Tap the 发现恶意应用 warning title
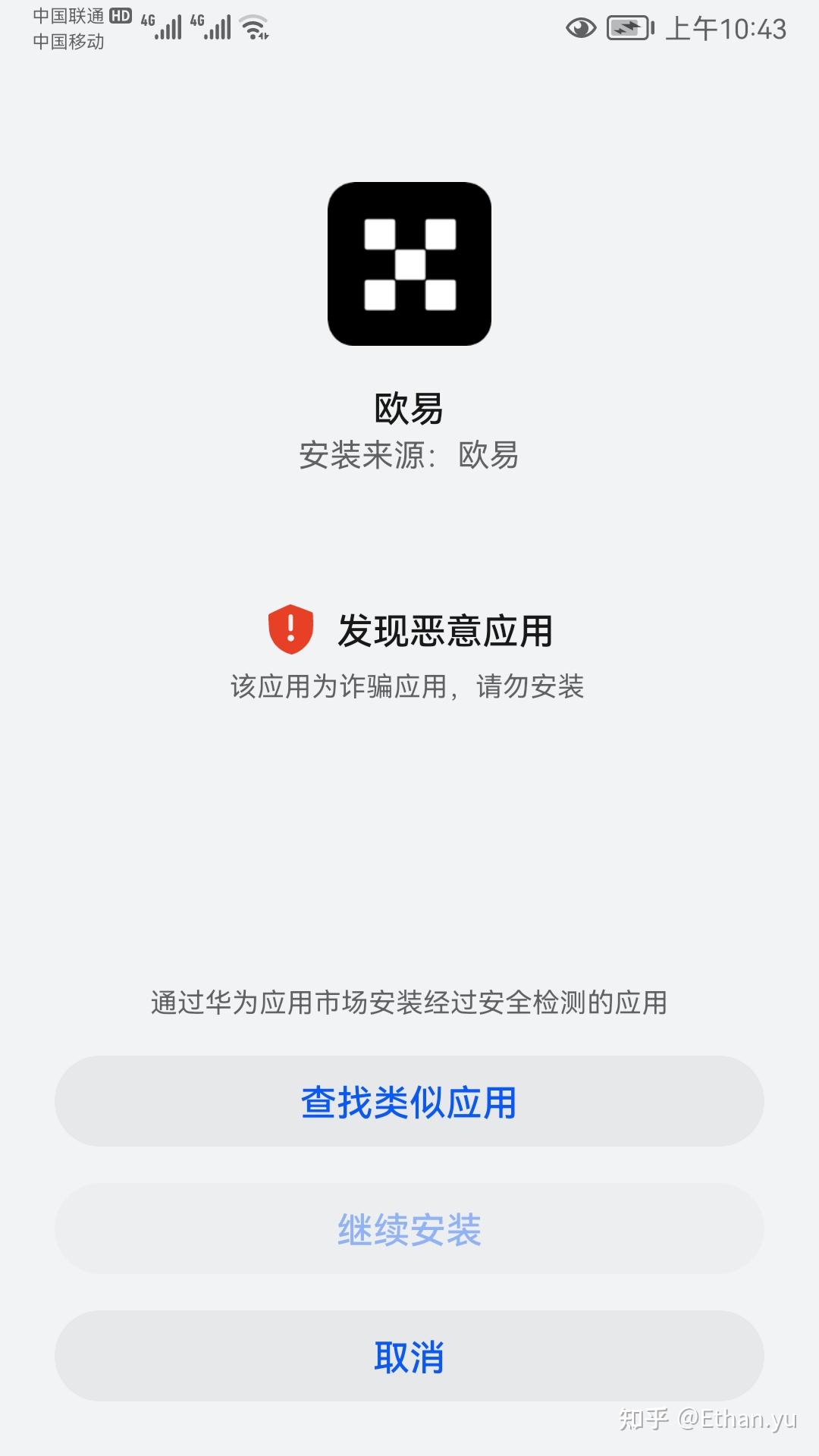The image size is (819, 1456). 455,628
